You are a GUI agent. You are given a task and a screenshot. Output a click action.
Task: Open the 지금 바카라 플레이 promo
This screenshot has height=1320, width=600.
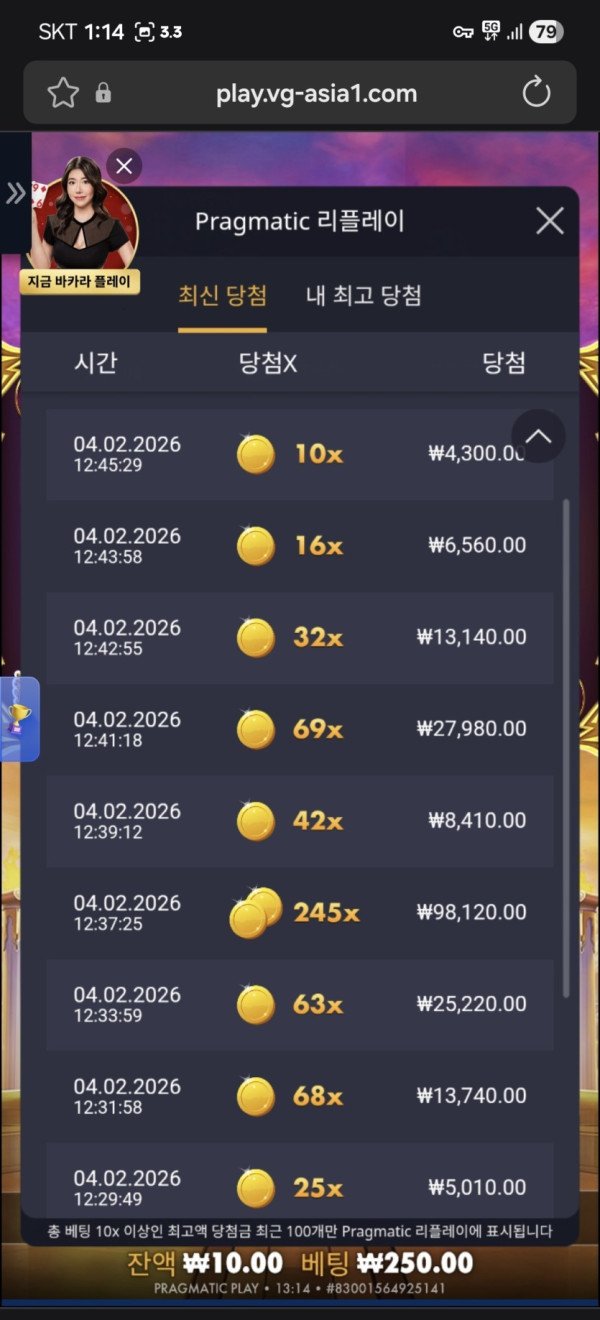tap(80, 281)
